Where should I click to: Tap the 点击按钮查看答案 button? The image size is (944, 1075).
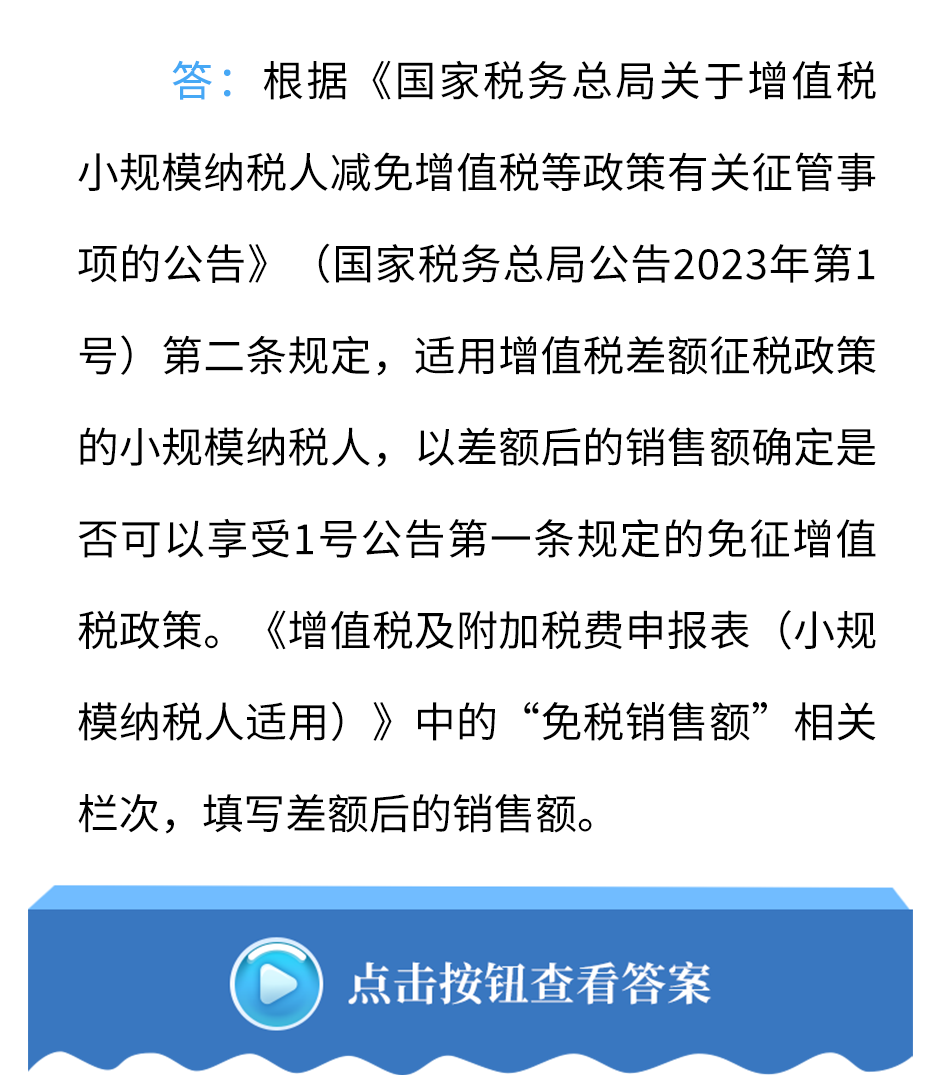[x=471, y=984]
